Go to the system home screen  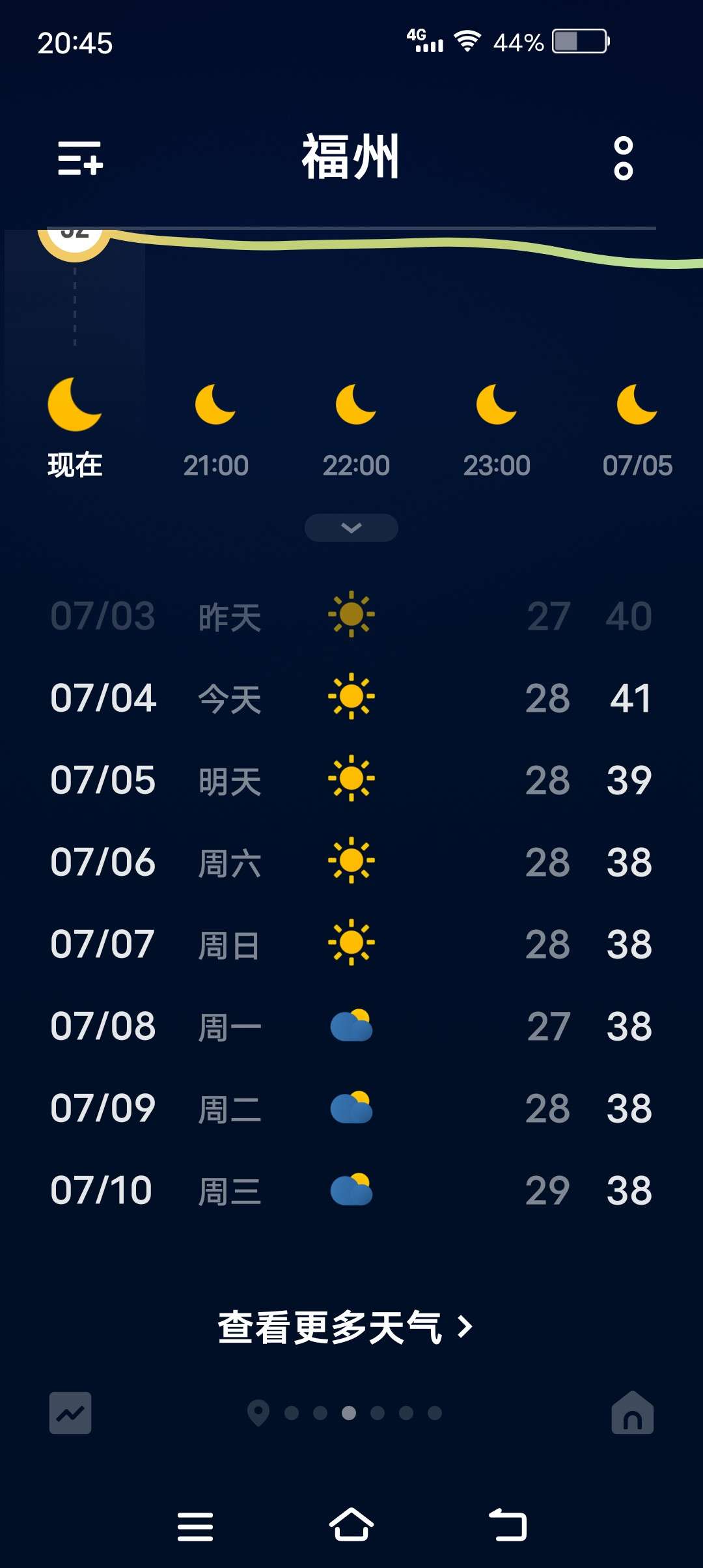pyautogui.click(x=351, y=1525)
